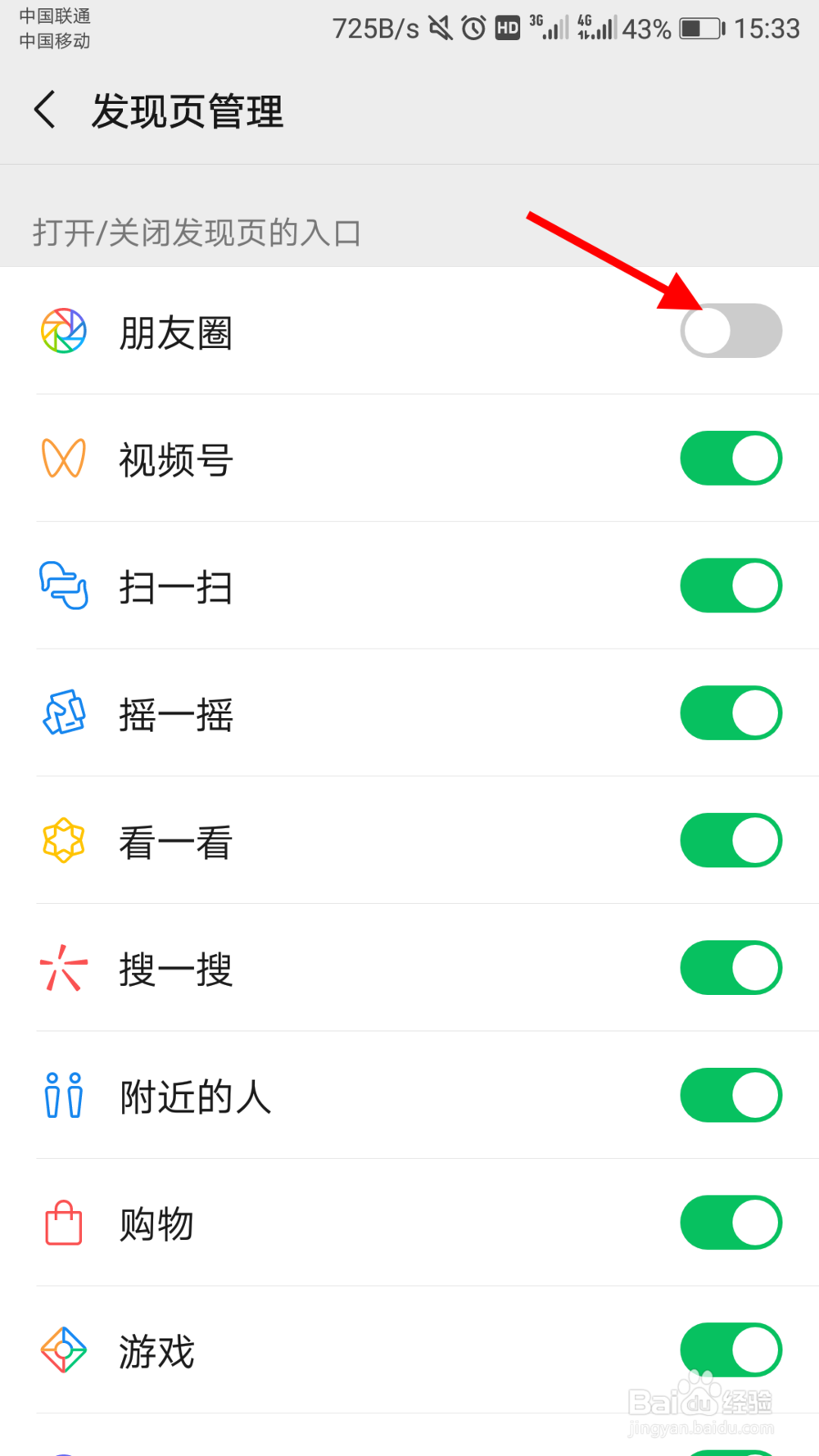This screenshot has width=819, height=1456.
Task: Turn off the 附近的人 toggle
Action: pyautogui.click(x=731, y=1096)
